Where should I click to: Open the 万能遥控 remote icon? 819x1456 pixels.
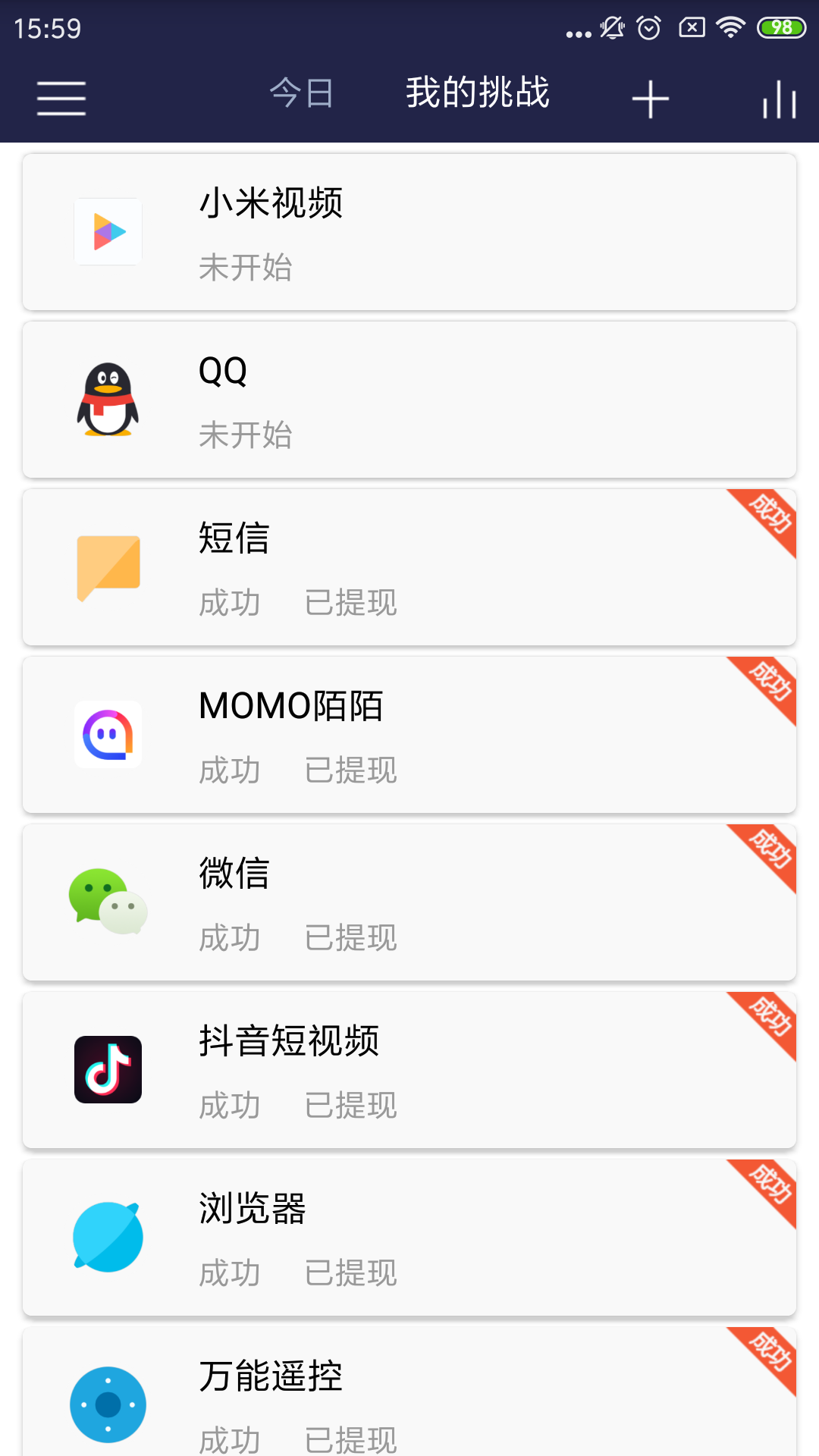108,1404
